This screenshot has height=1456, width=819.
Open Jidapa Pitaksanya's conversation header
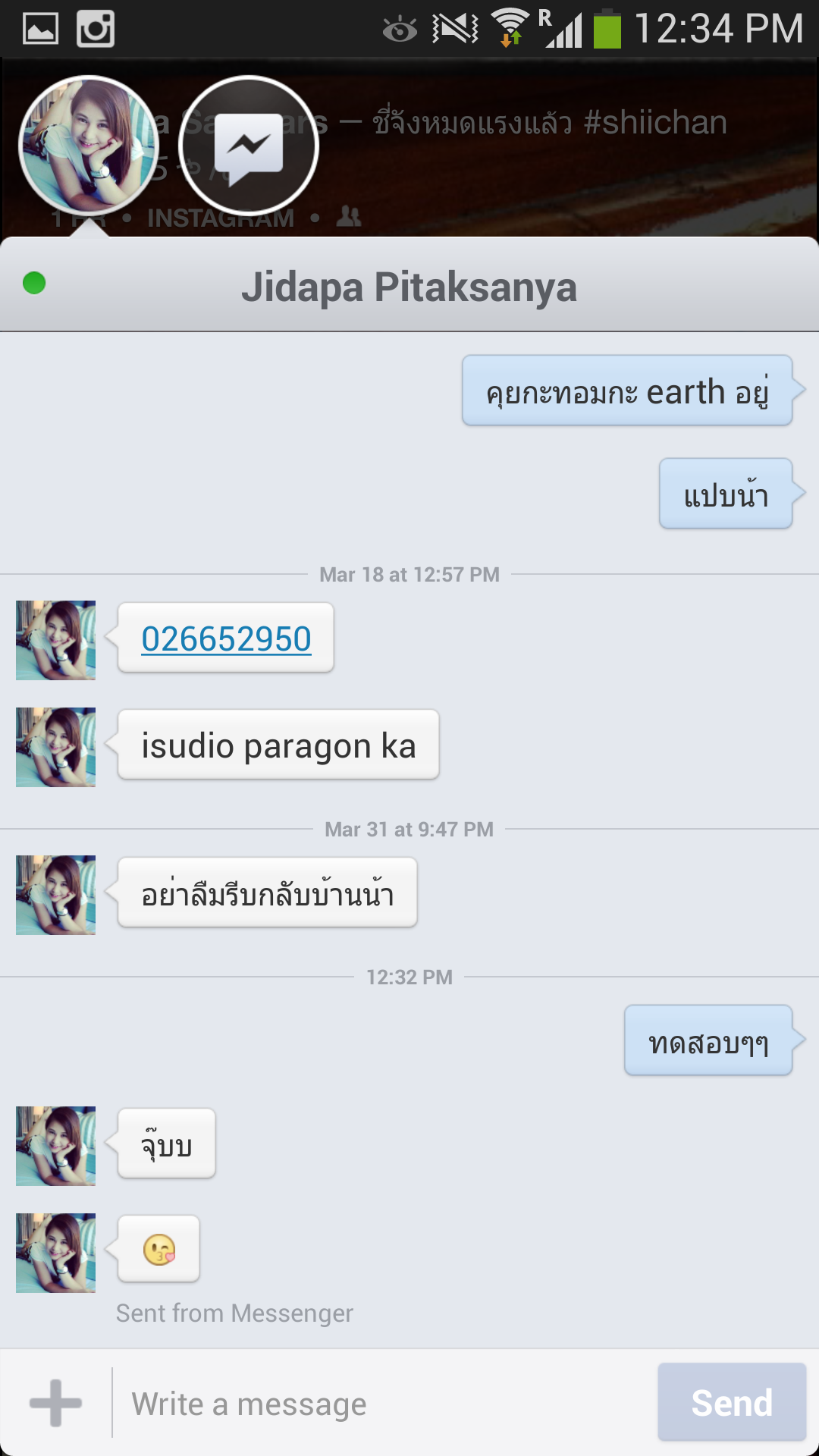pos(409,287)
